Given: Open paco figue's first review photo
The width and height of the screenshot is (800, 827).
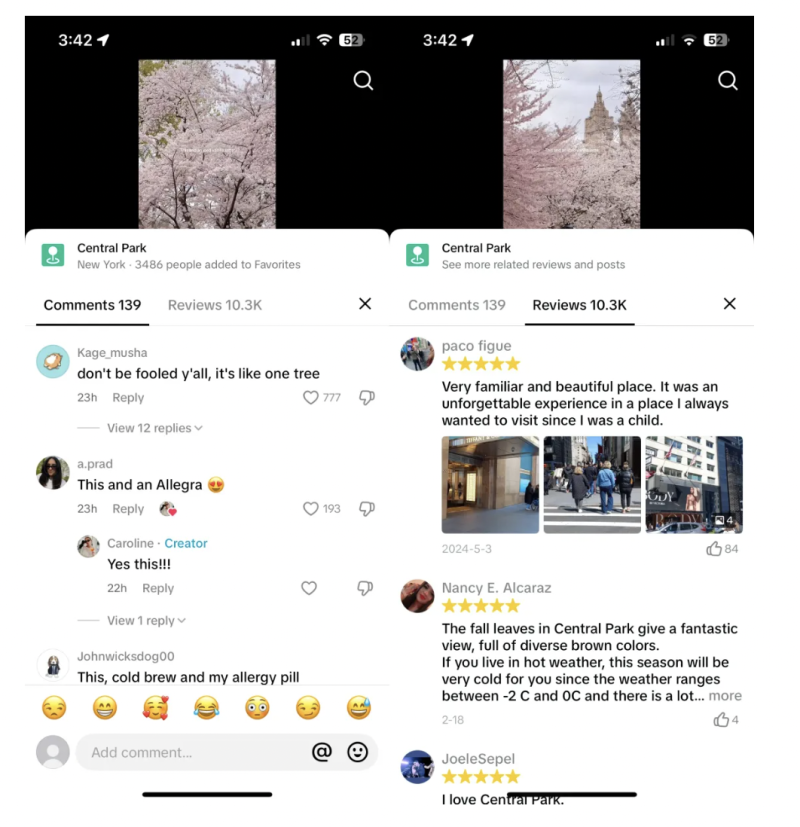Looking at the screenshot, I should (x=490, y=485).
